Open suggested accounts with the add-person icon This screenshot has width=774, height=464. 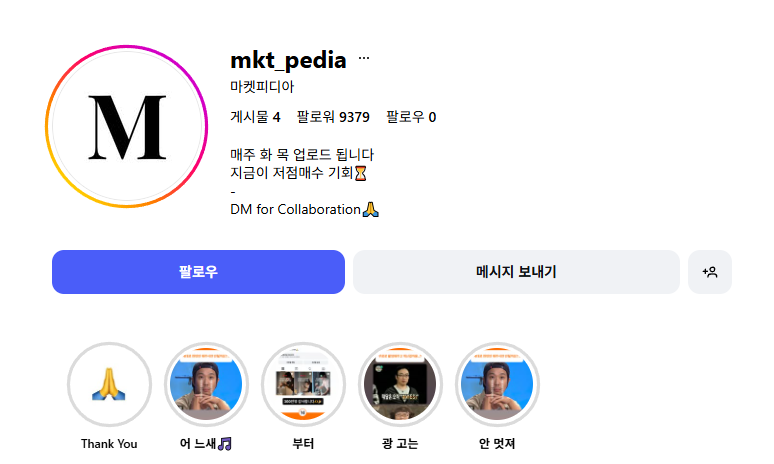pyautogui.click(x=710, y=272)
